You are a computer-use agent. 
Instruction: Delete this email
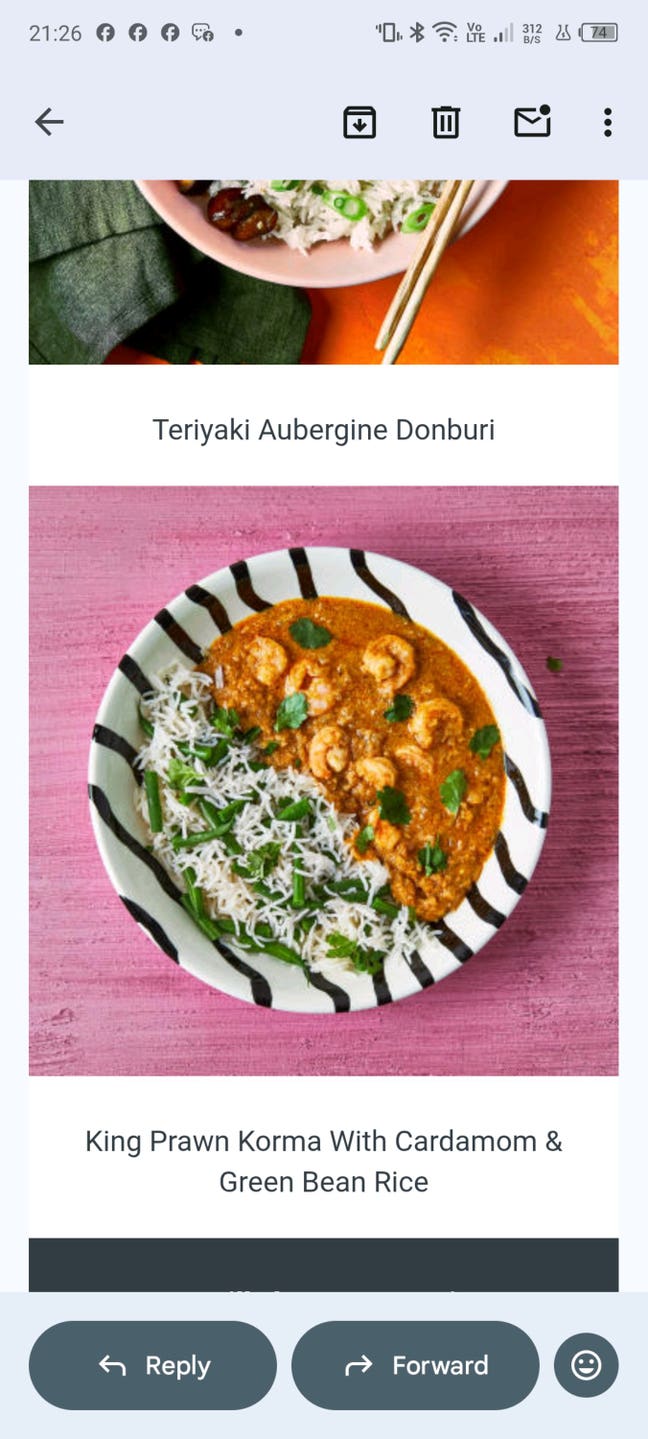click(x=446, y=122)
